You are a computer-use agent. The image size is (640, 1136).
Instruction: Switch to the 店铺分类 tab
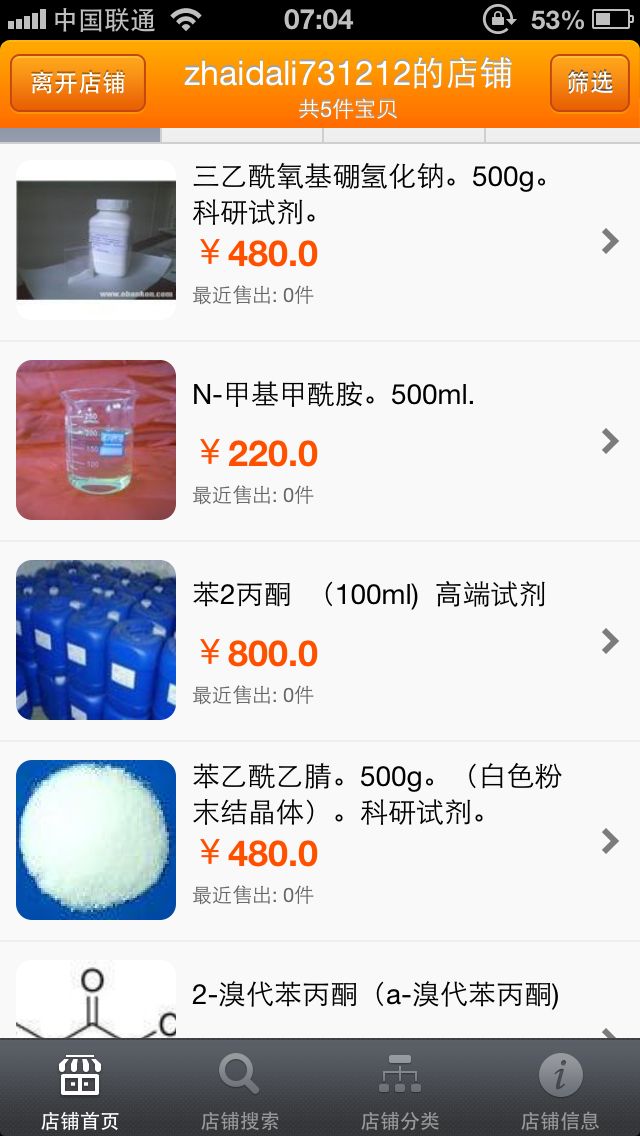(400, 1090)
